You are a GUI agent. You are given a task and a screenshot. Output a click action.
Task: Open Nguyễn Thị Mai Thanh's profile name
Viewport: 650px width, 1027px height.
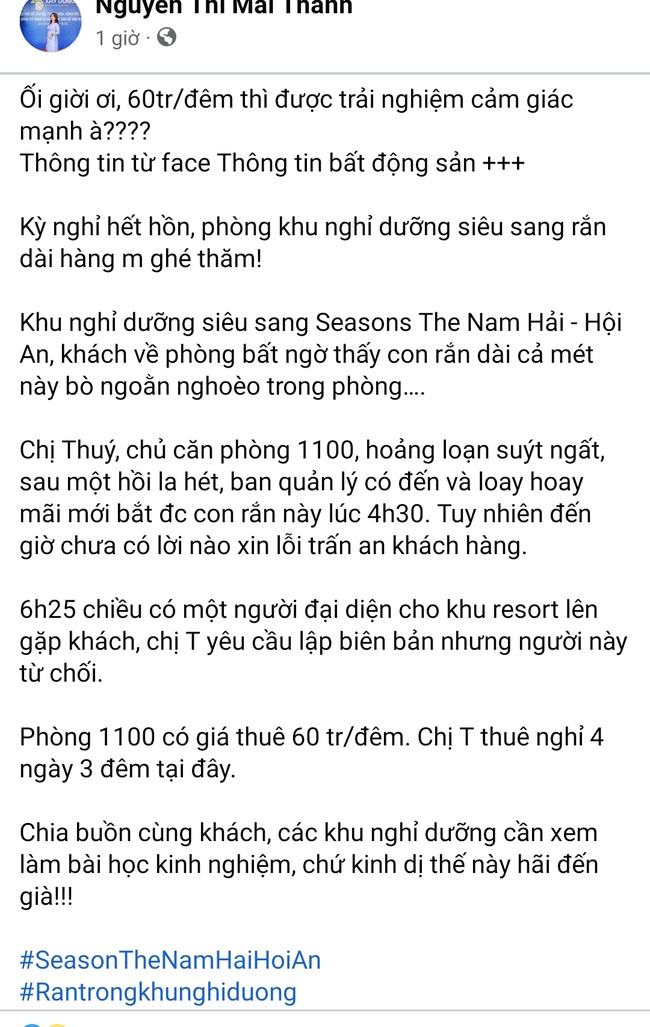[x=223, y=8]
